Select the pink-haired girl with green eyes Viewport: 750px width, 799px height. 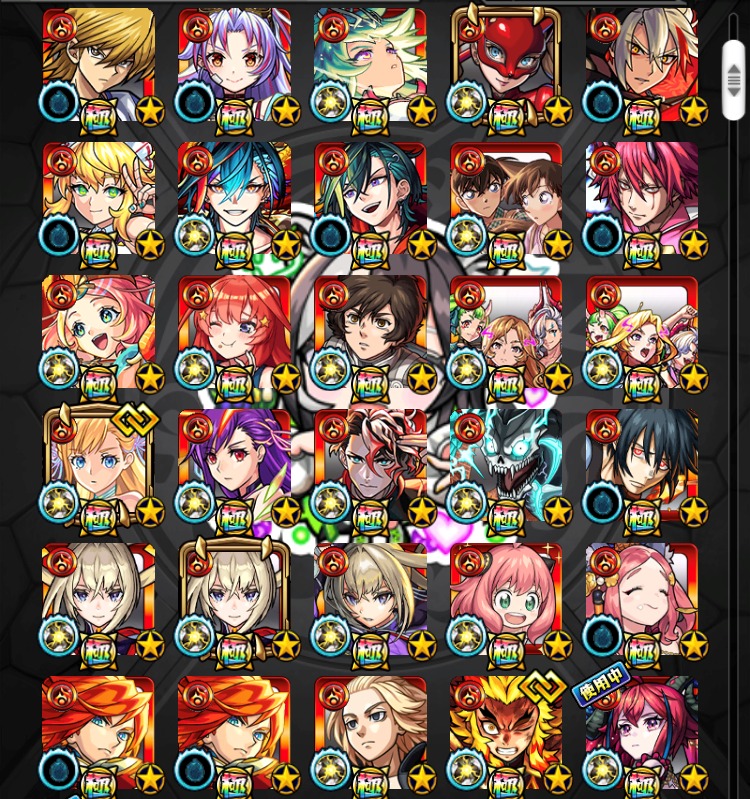505,598
